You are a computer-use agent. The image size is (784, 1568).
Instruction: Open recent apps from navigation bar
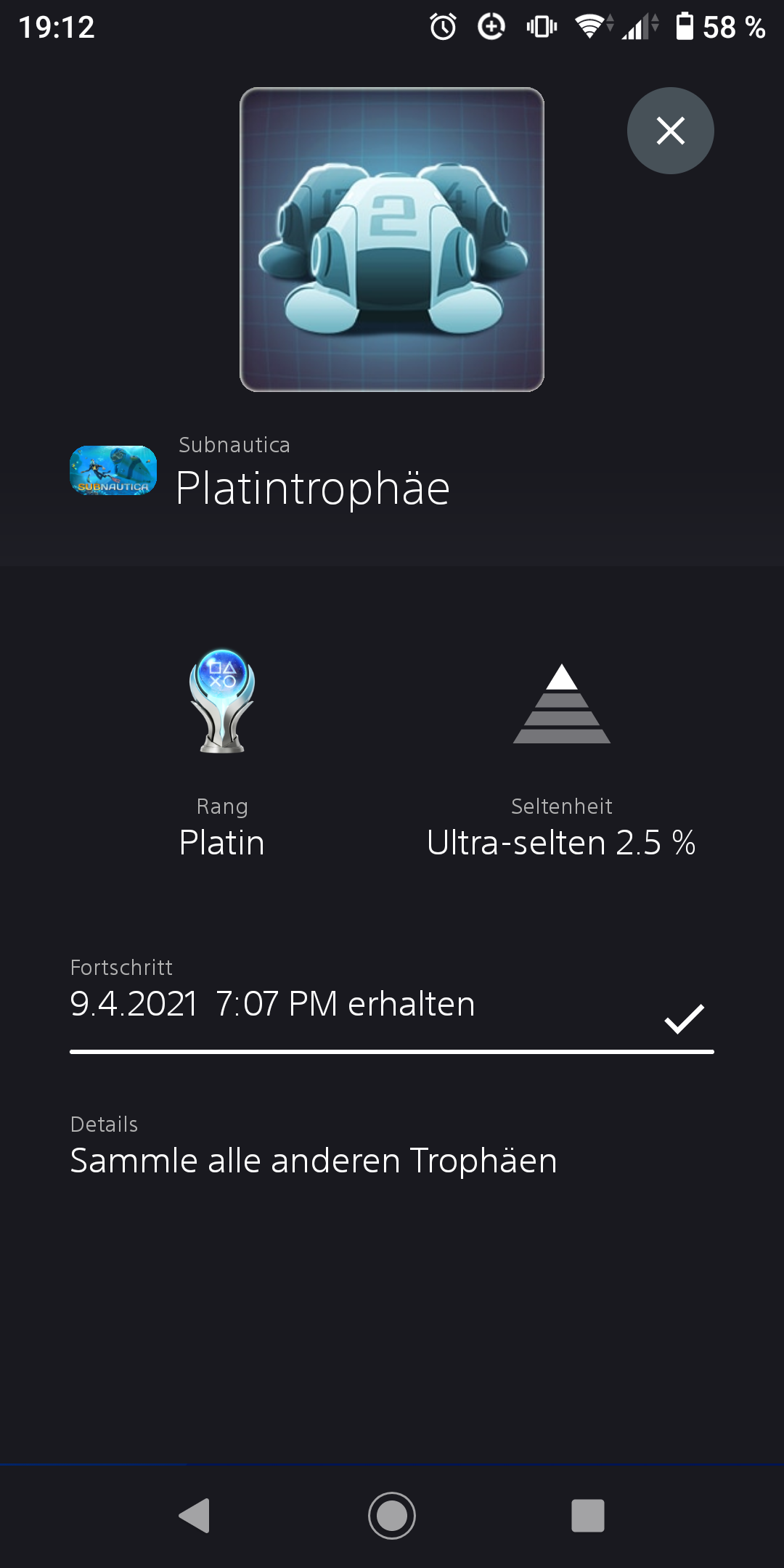588,1516
